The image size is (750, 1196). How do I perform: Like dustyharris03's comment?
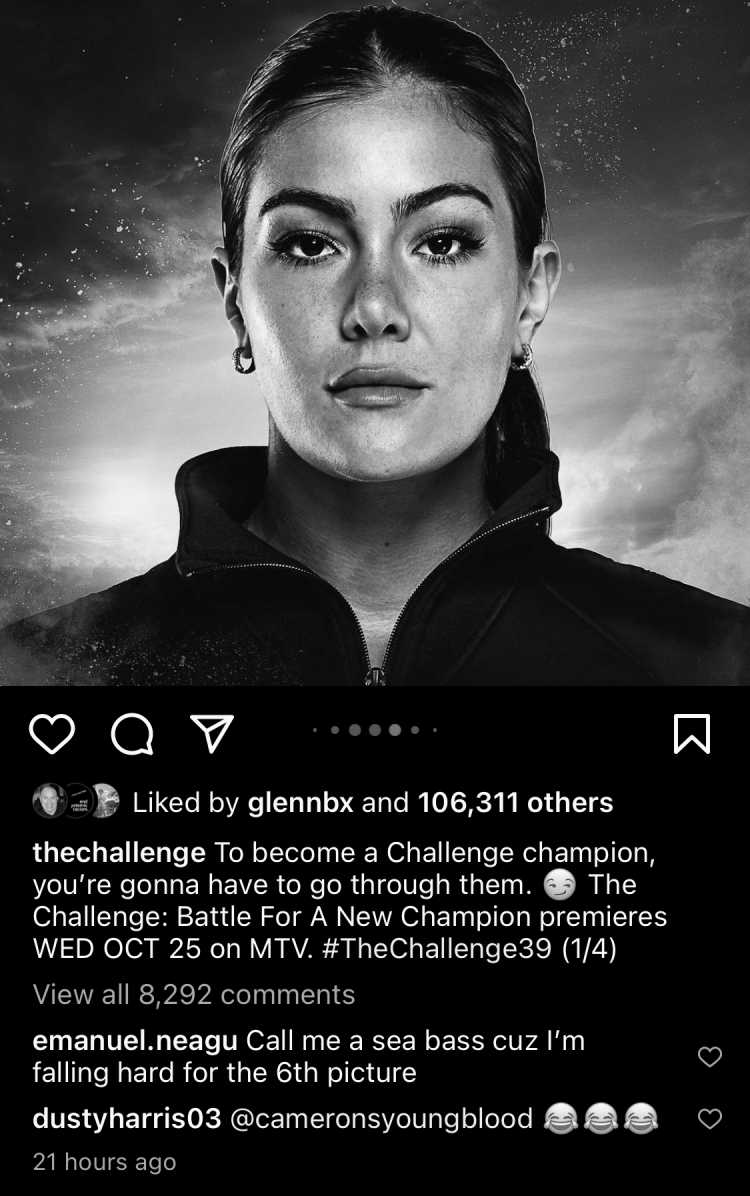pos(709,1119)
